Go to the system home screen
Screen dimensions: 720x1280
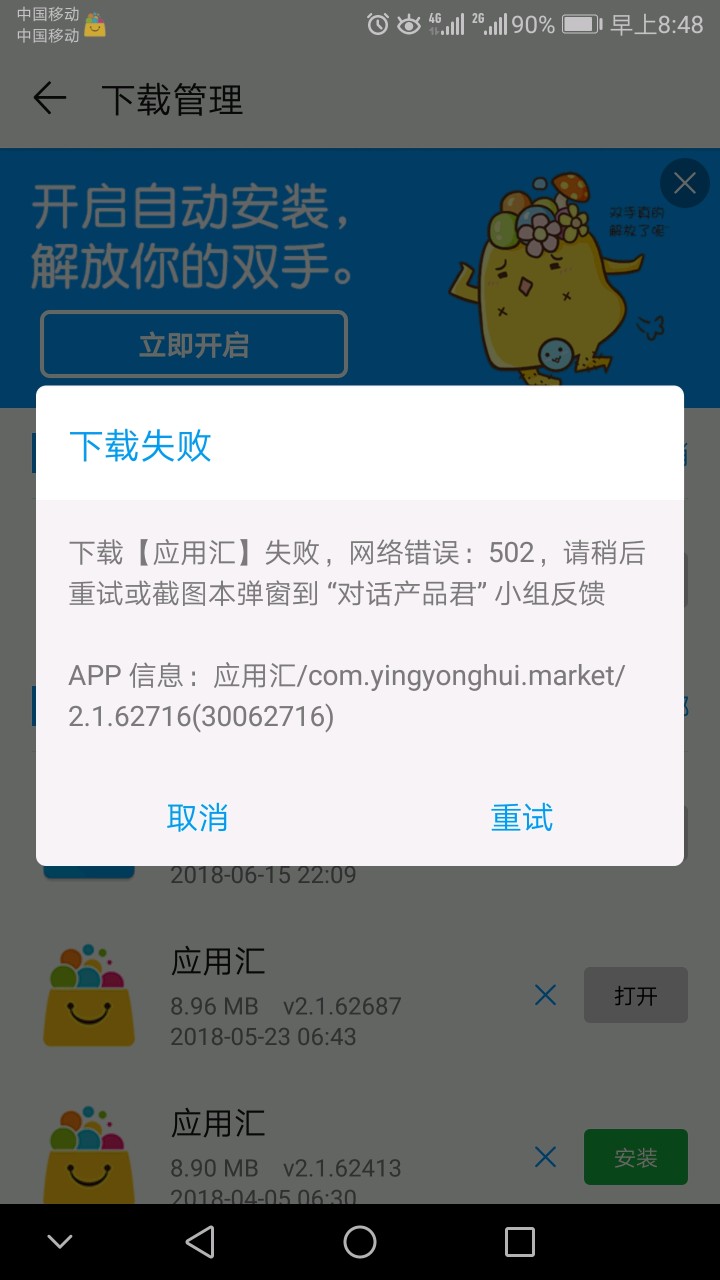360,1242
